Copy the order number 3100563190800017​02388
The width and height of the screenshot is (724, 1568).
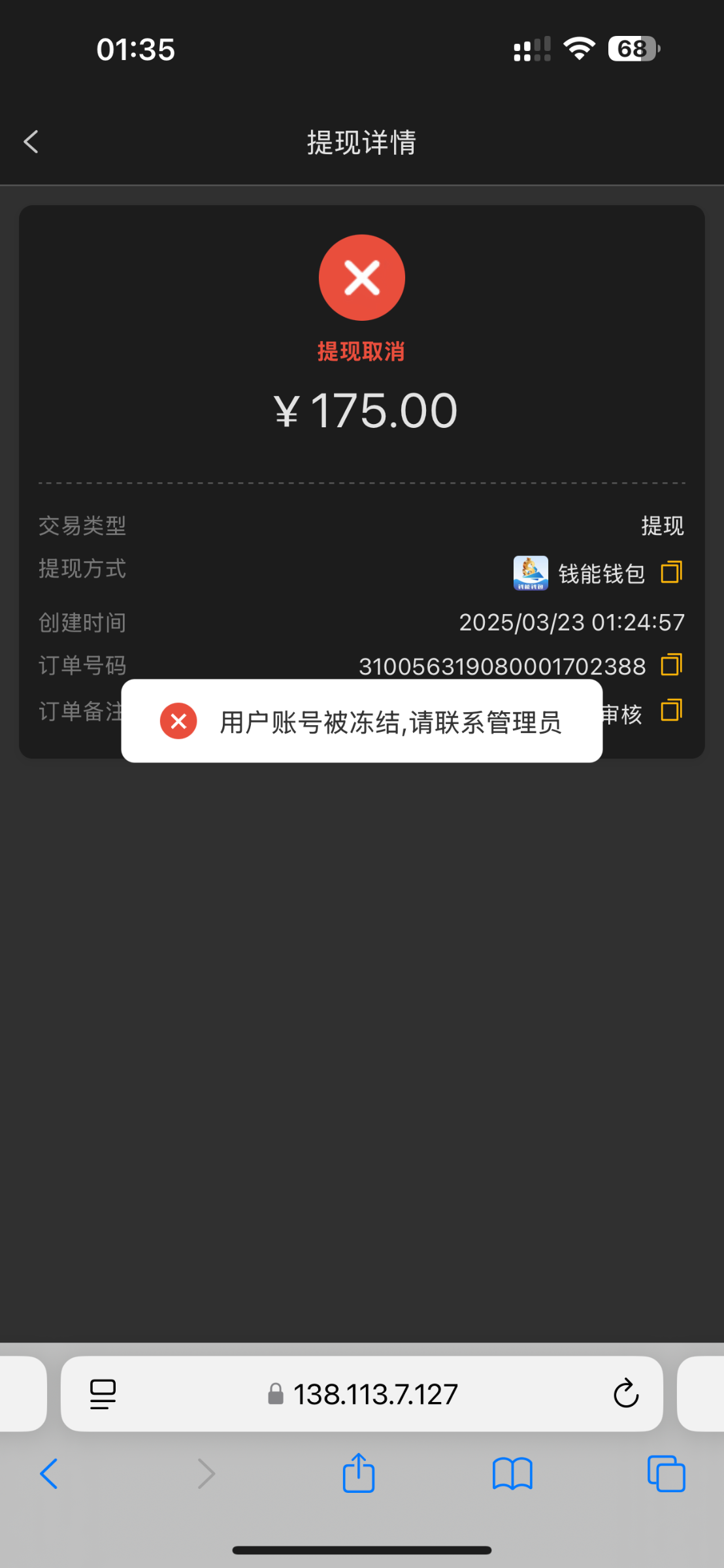tap(671, 665)
